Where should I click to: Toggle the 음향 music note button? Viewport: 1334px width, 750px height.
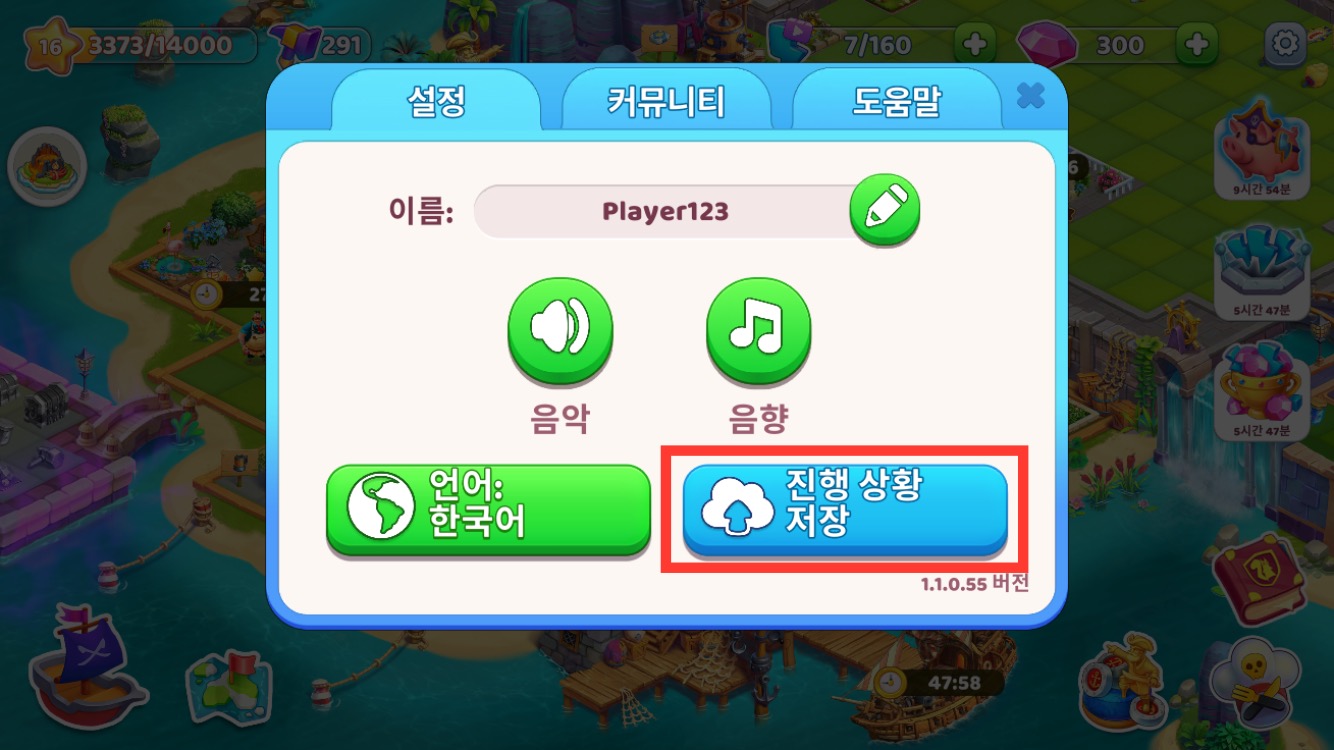point(758,330)
